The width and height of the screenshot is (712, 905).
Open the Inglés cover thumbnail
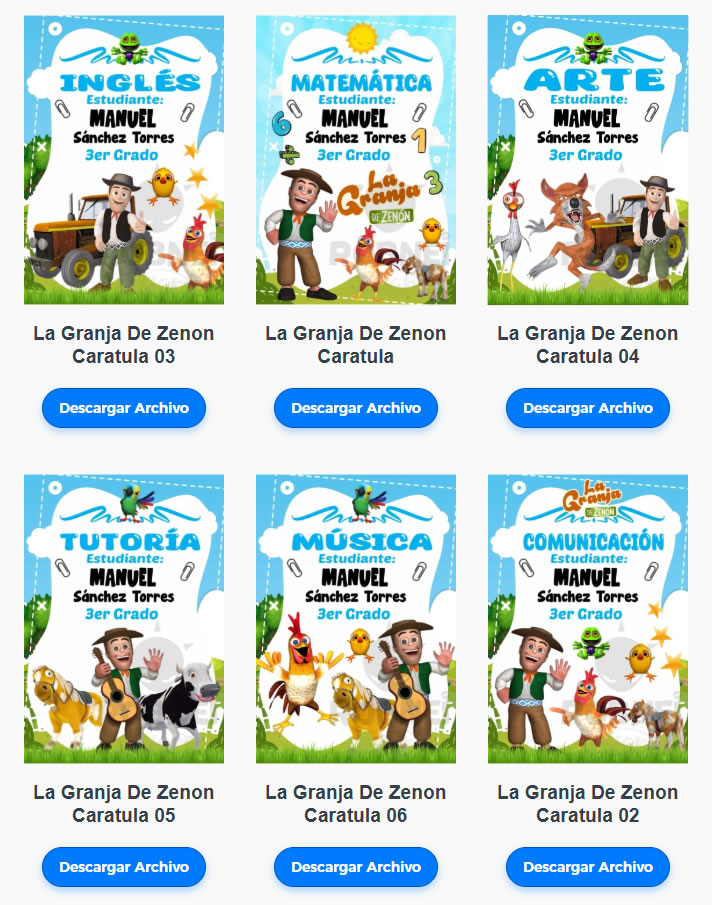[124, 160]
